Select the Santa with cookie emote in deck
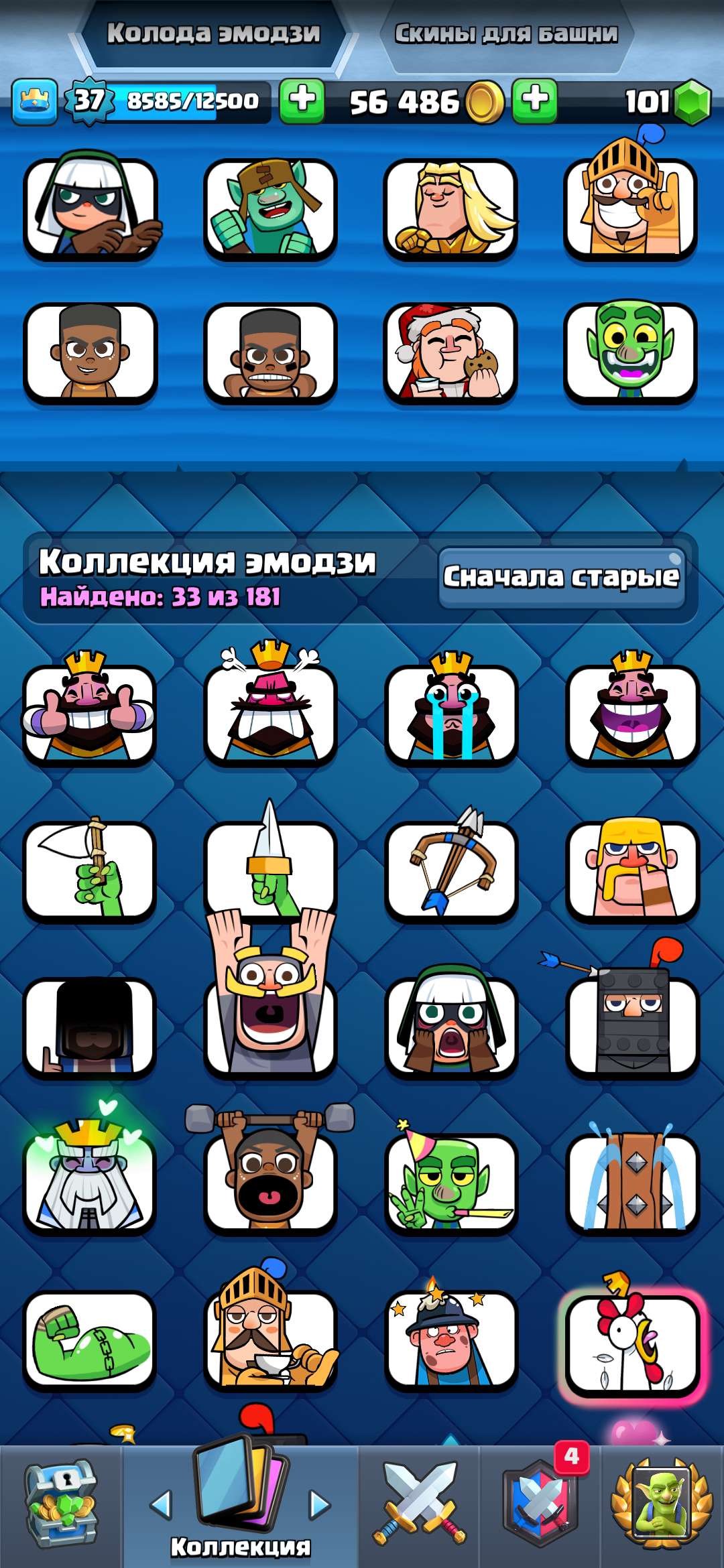Viewport: 724px width, 1568px height. tap(450, 351)
